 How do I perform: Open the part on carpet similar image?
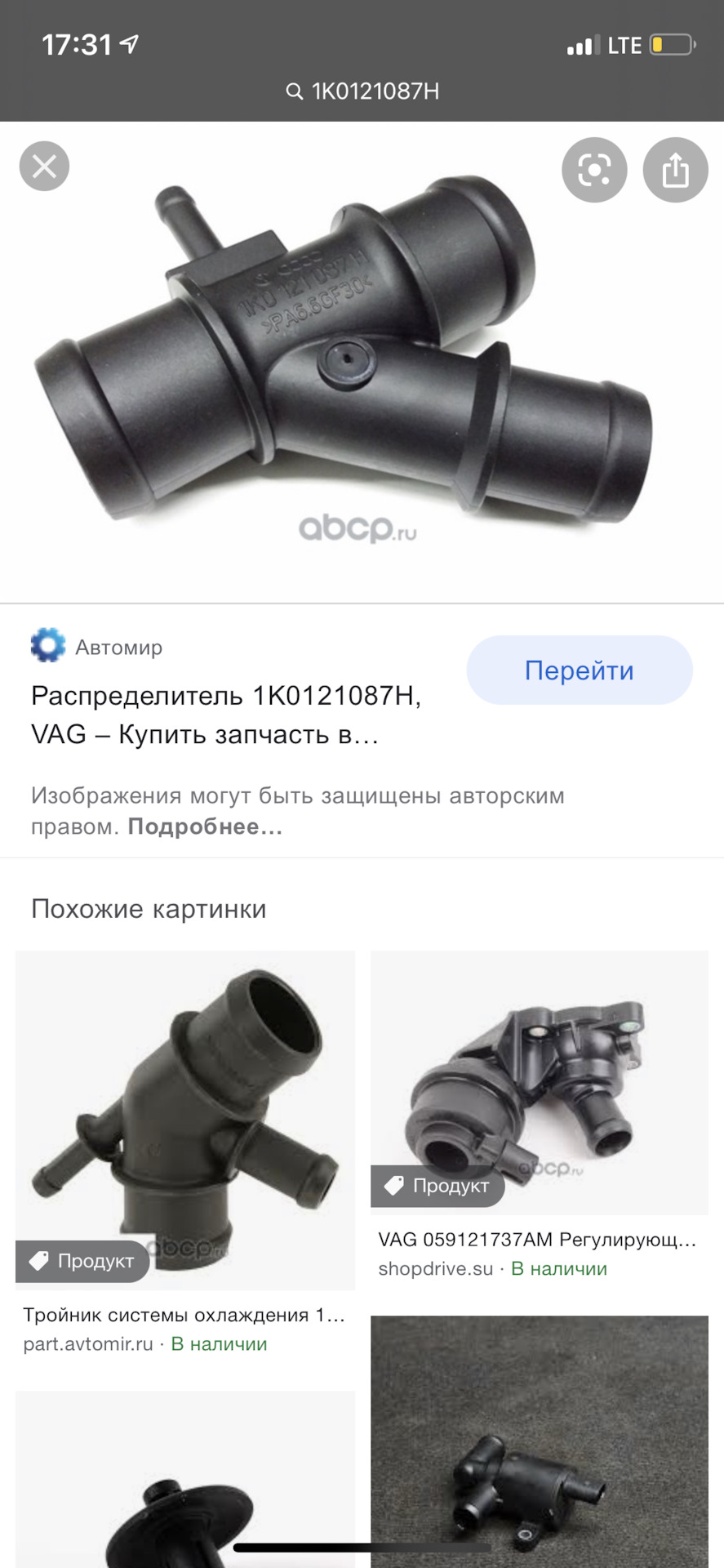[x=539, y=1445]
